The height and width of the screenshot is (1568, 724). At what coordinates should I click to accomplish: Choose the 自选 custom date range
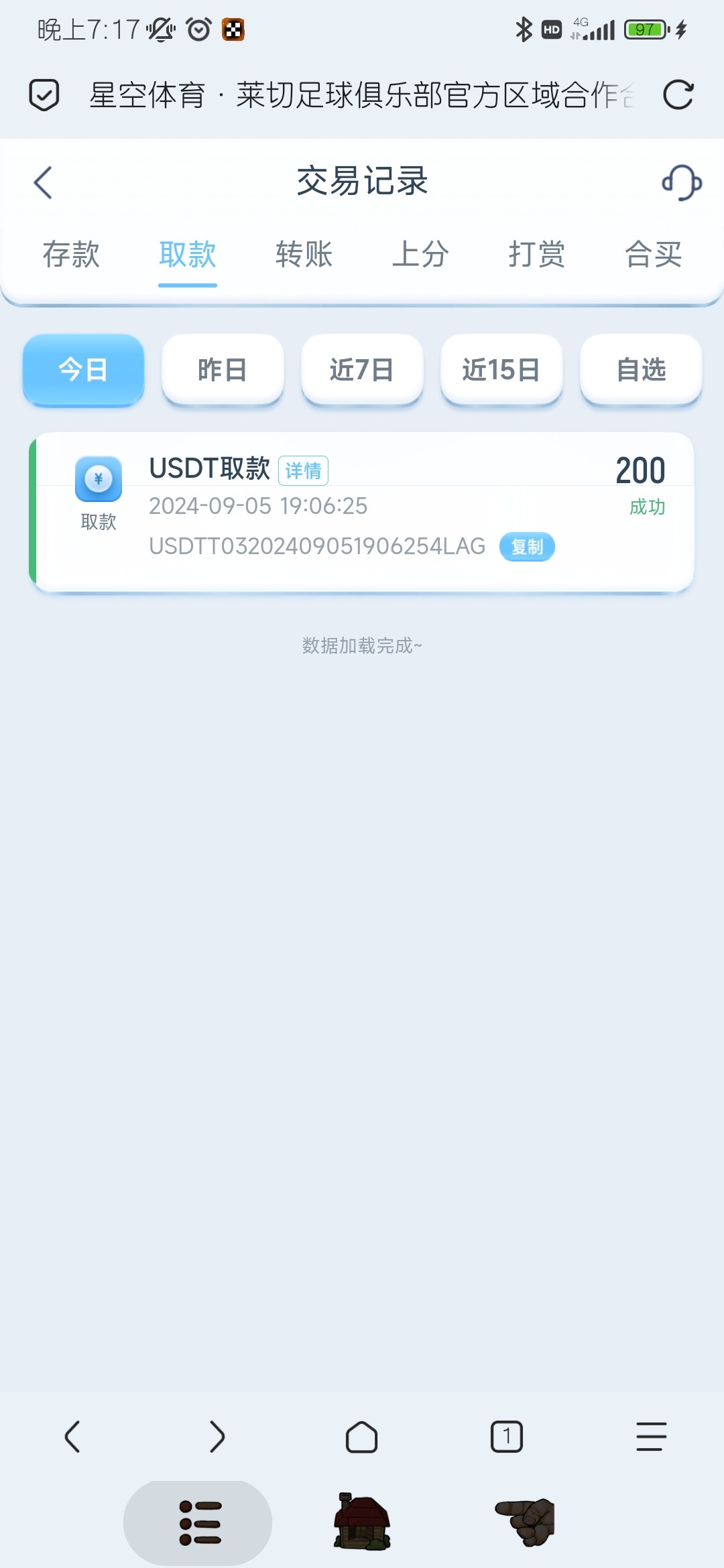click(641, 369)
